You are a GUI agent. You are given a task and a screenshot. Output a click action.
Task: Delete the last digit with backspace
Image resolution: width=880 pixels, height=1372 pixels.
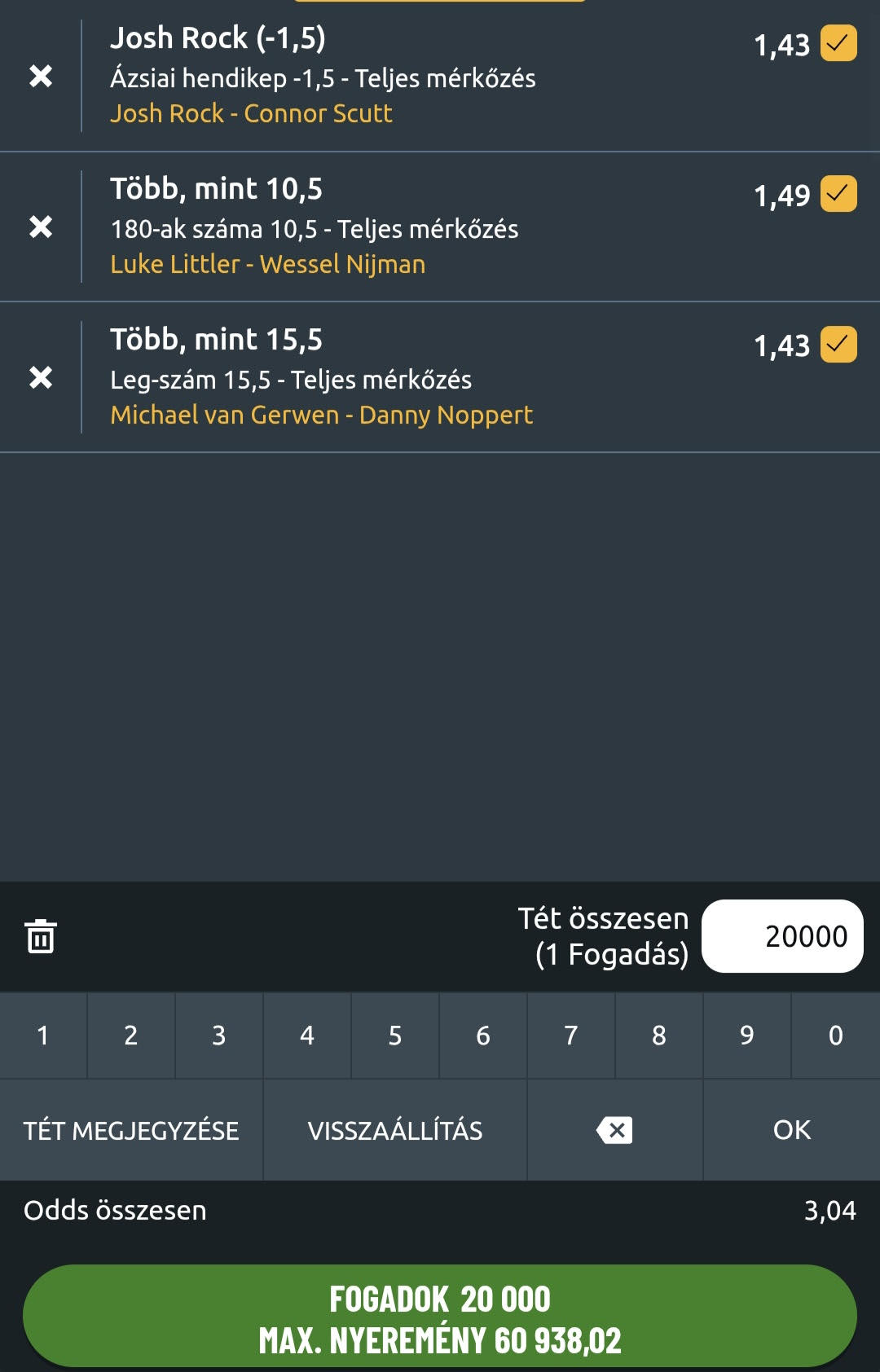pyautogui.click(x=614, y=1130)
